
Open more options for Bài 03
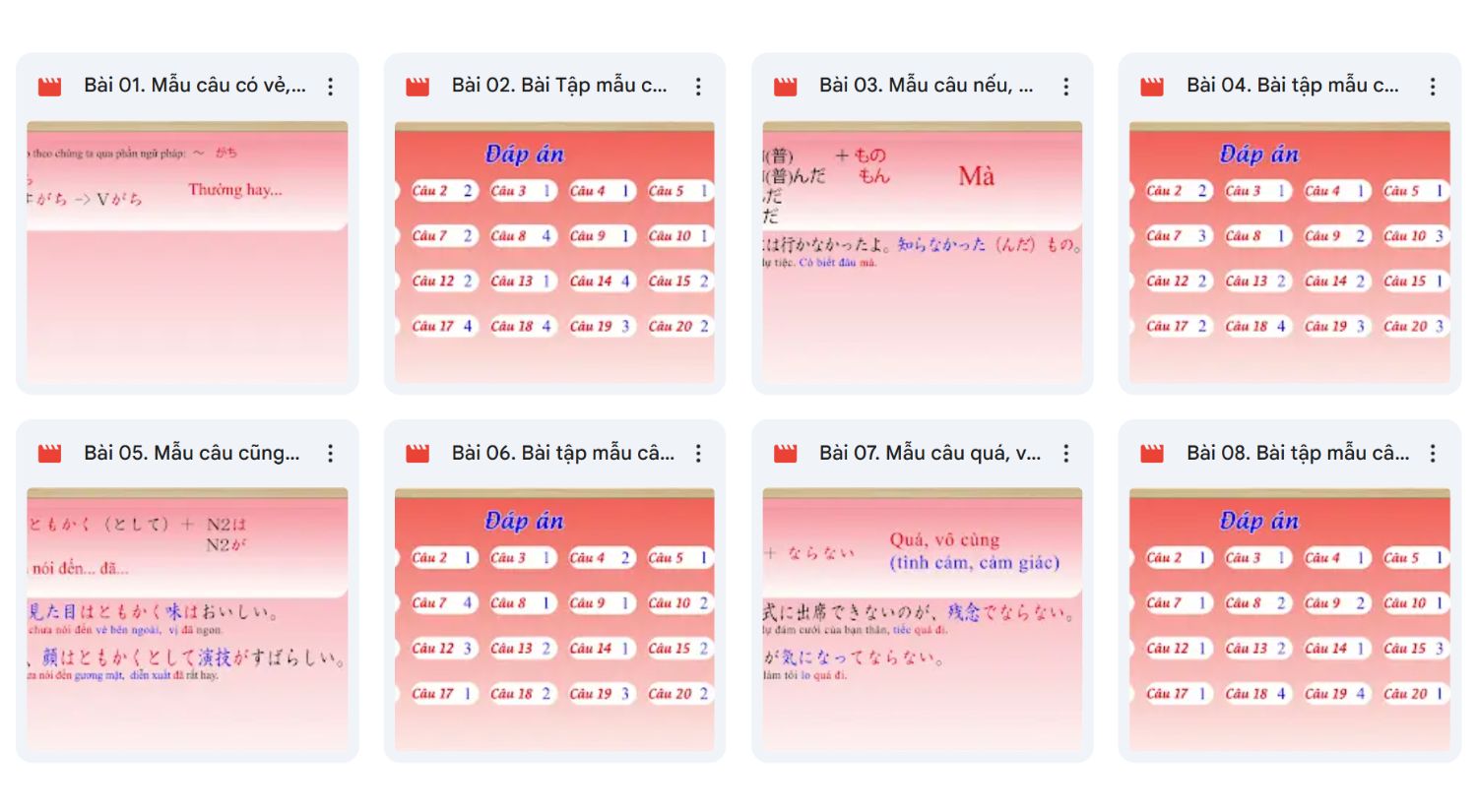[1065, 87]
